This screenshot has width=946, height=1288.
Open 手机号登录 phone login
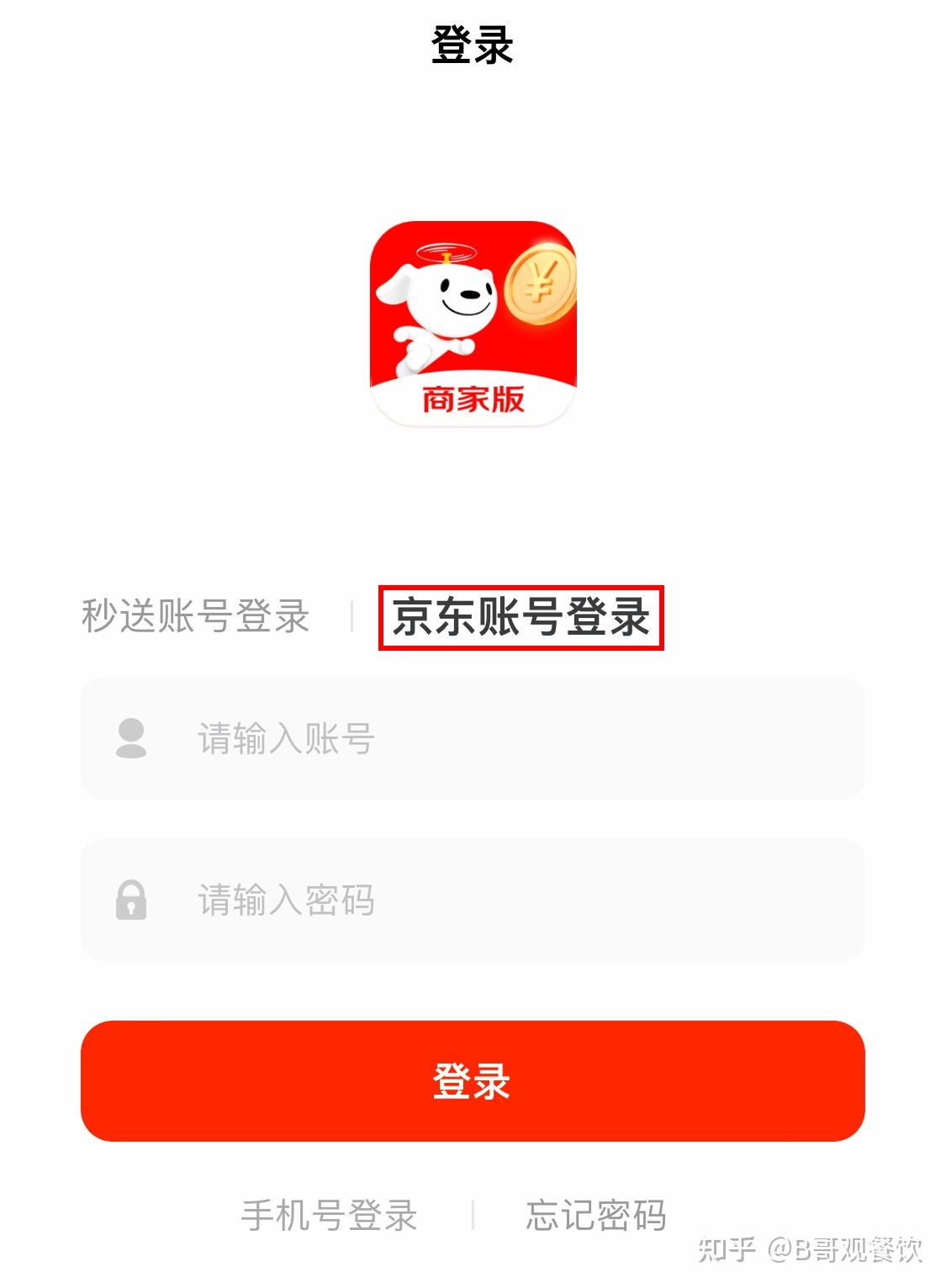329,1216
